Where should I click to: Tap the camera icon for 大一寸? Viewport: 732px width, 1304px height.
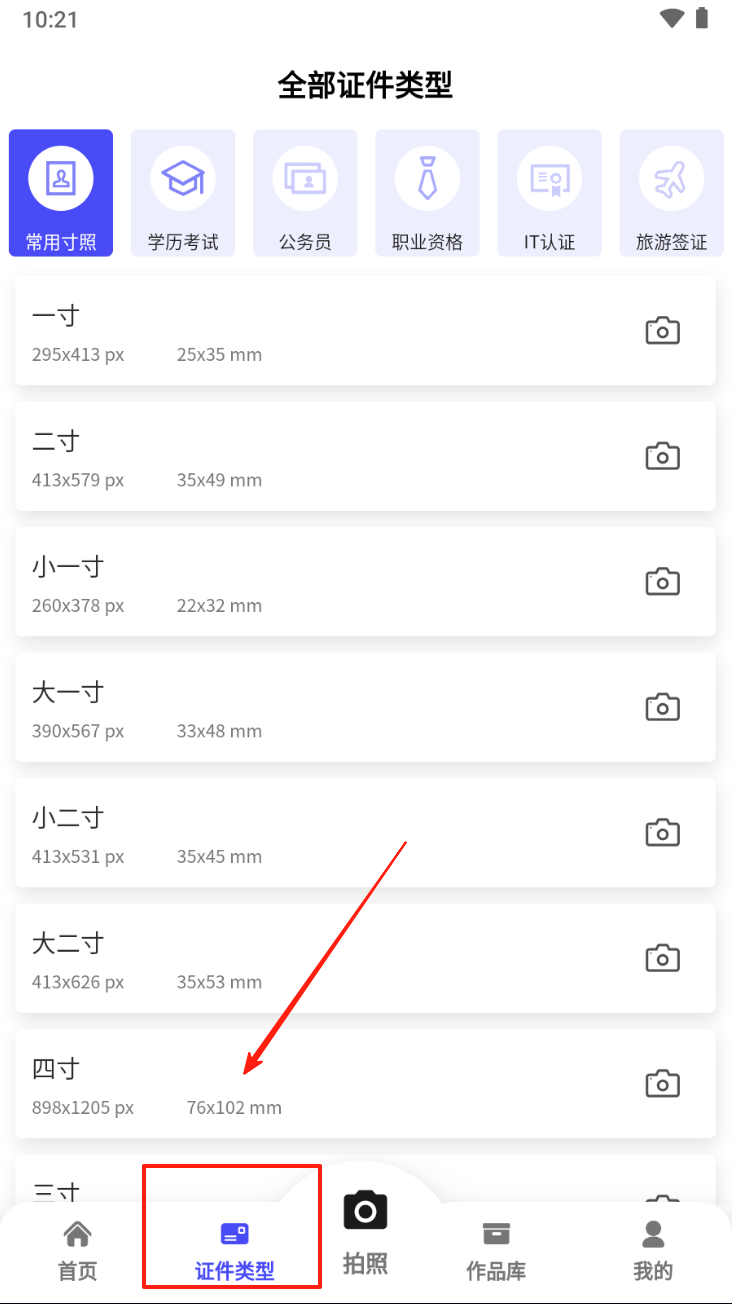click(x=662, y=707)
